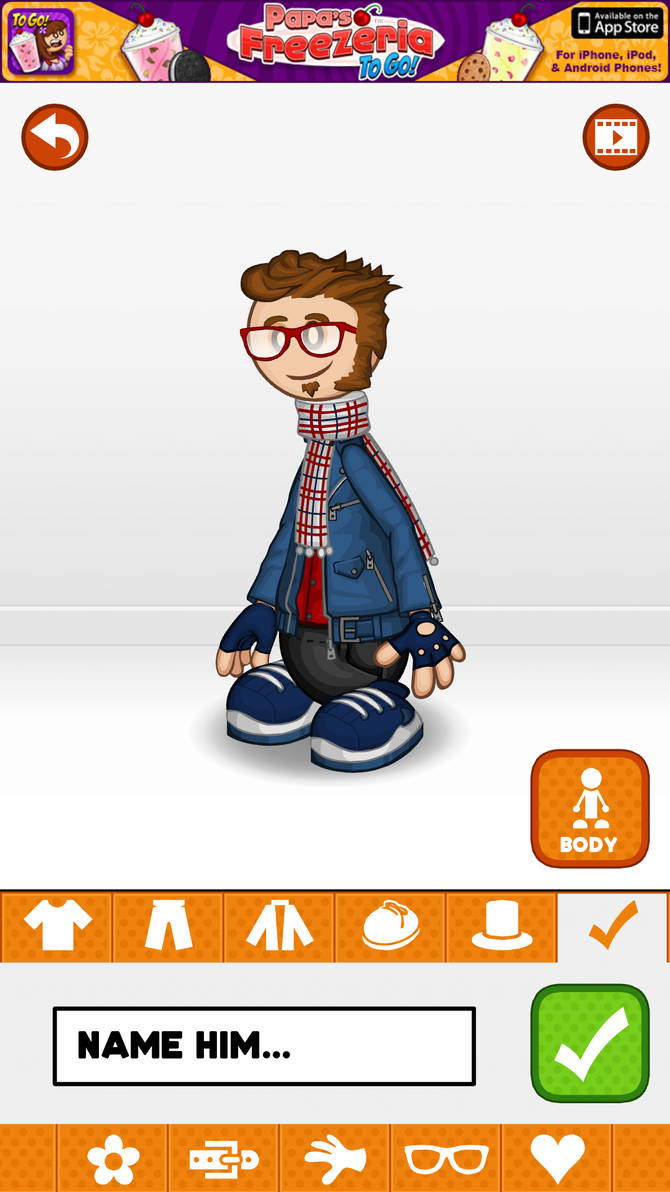
Task: Confirm with the green checkmark button
Action: point(590,1043)
